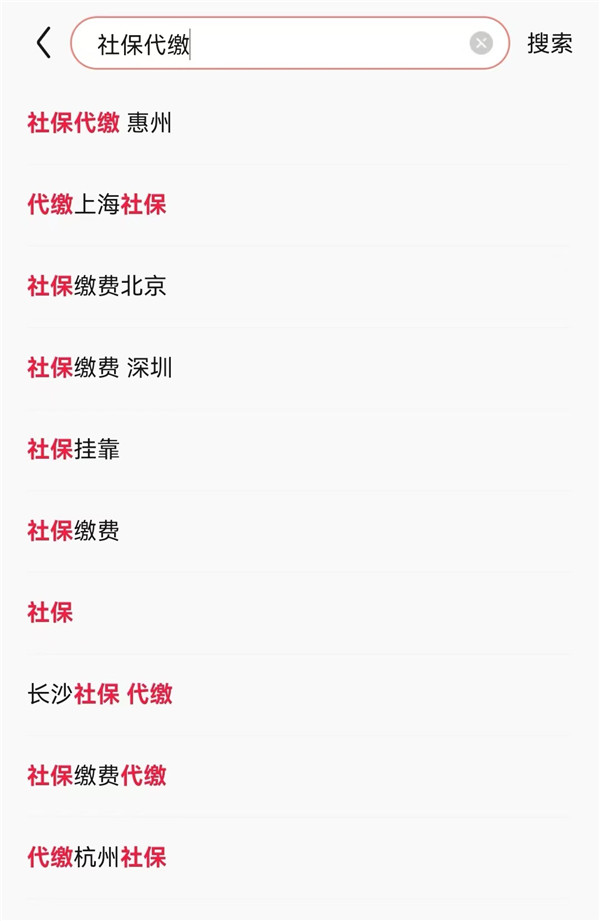Clear the search text with the X

(x=481, y=43)
